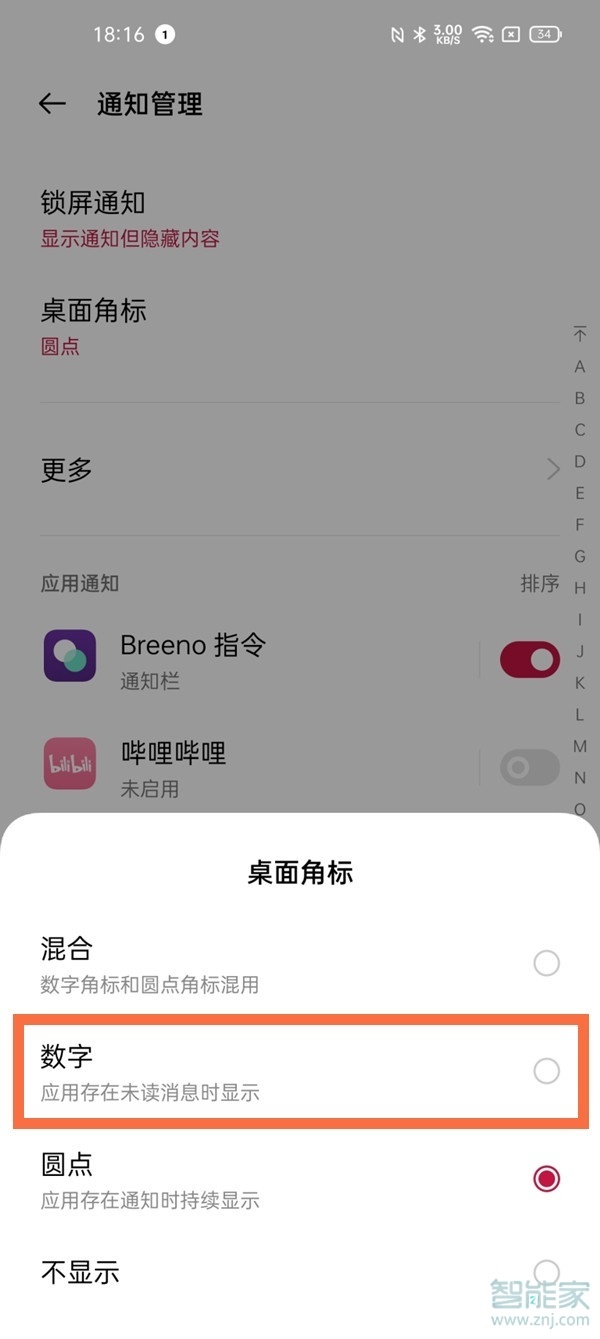This screenshot has width=600, height=1339.
Task: Select the 圆点 badge option
Action: click(546, 1179)
